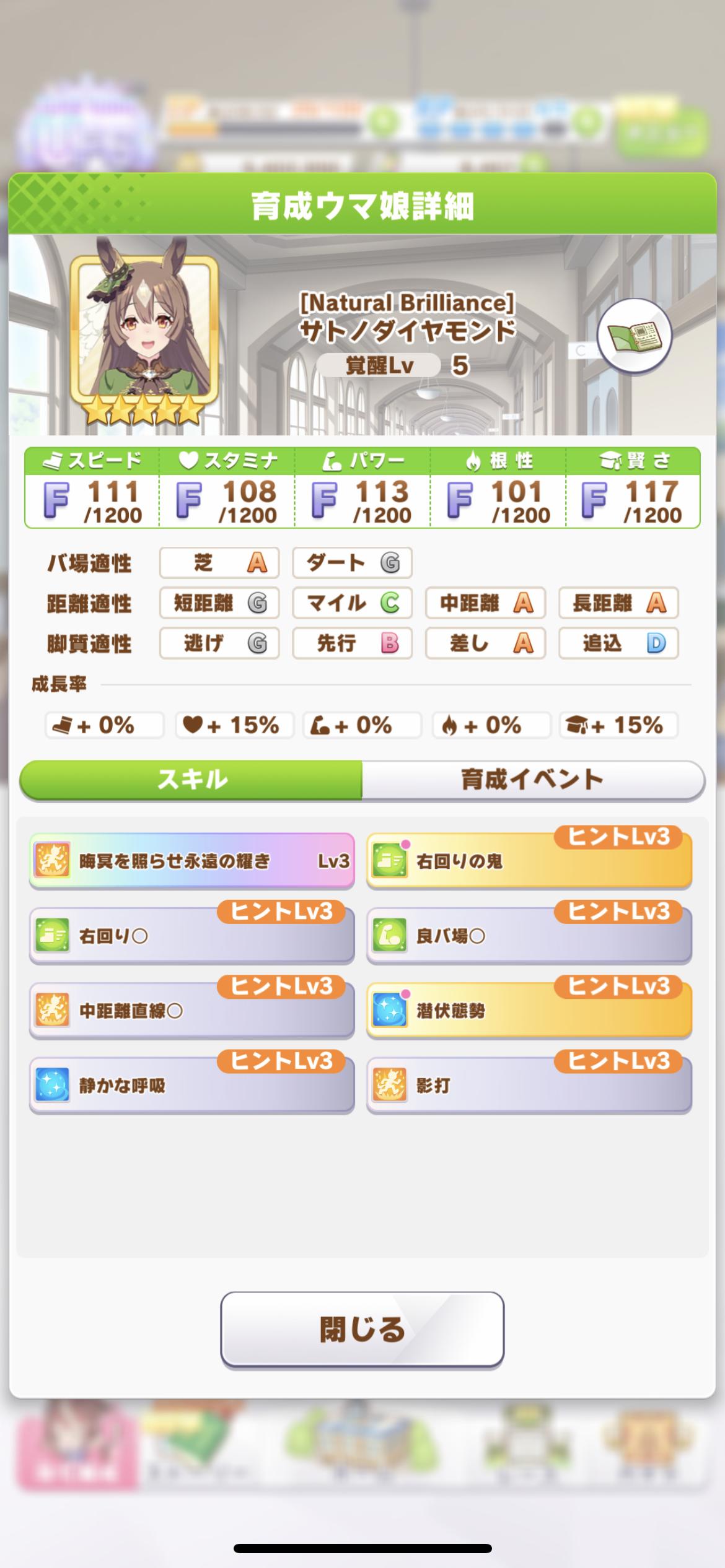View the 潜伏態勢 skill details
This screenshot has width=725, height=1568.
(529, 1011)
